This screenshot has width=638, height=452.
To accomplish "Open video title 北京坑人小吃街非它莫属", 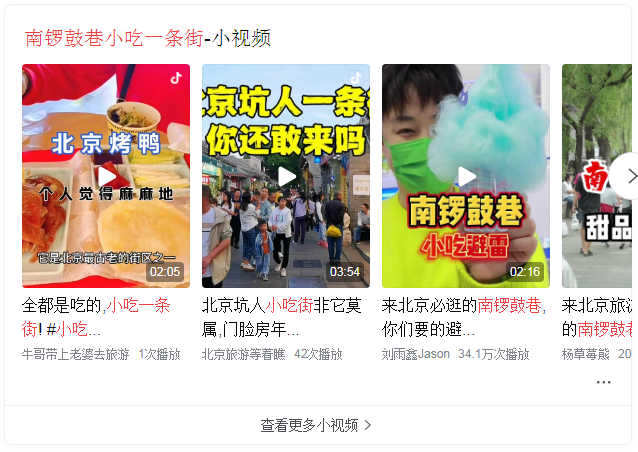I will coord(281,316).
